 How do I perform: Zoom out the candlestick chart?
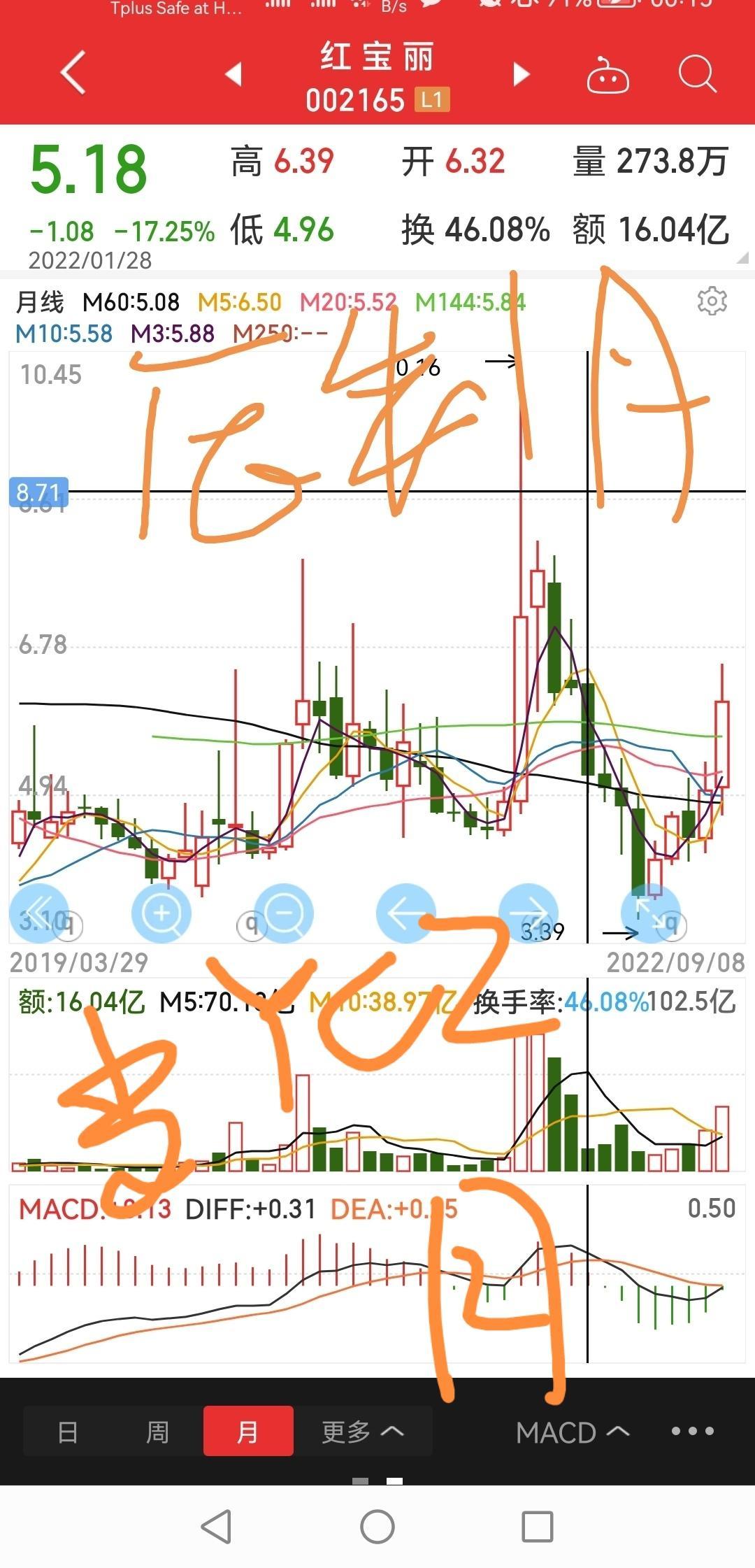[x=284, y=913]
